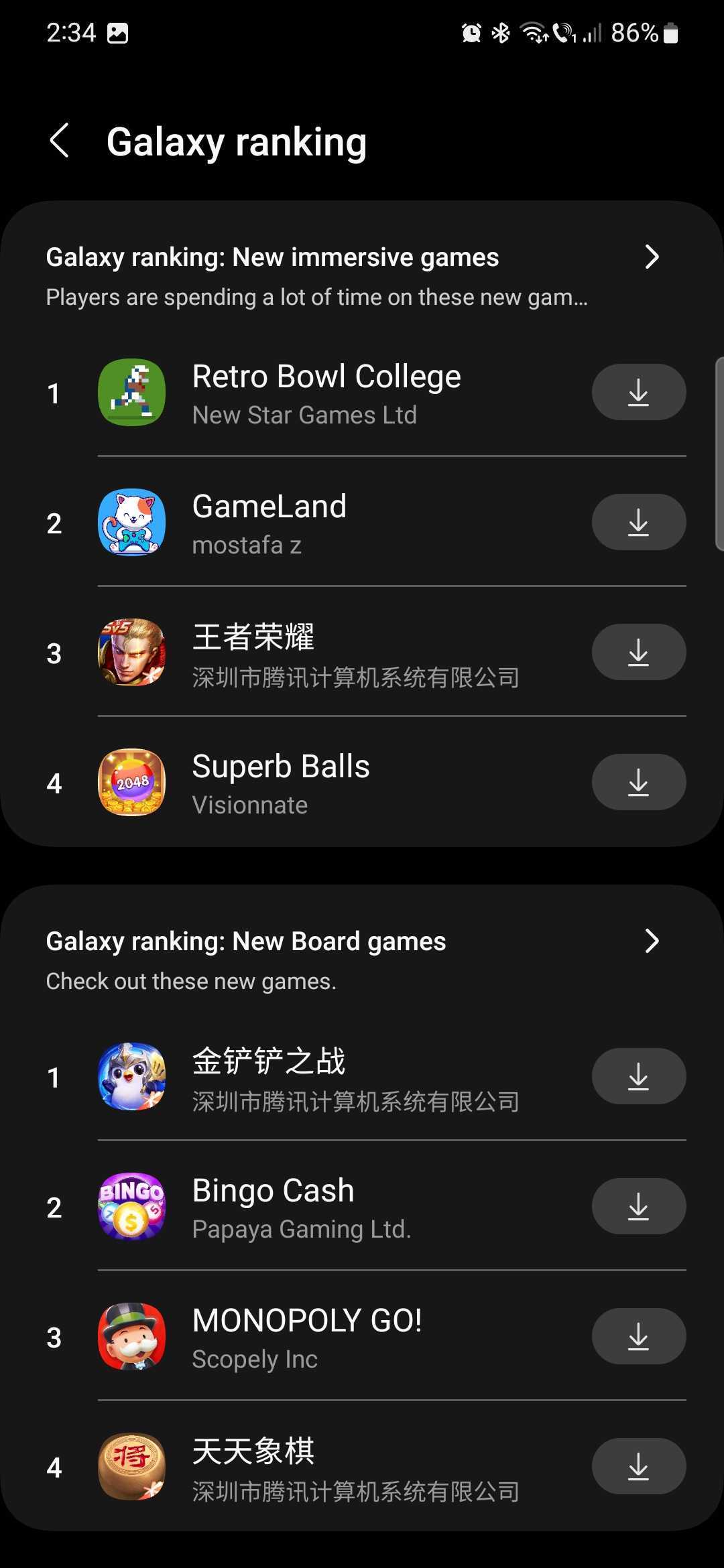Image resolution: width=724 pixels, height=1568 pixels.
Task: Download GameLand by mostafa z
Action: tap(638, 523)
